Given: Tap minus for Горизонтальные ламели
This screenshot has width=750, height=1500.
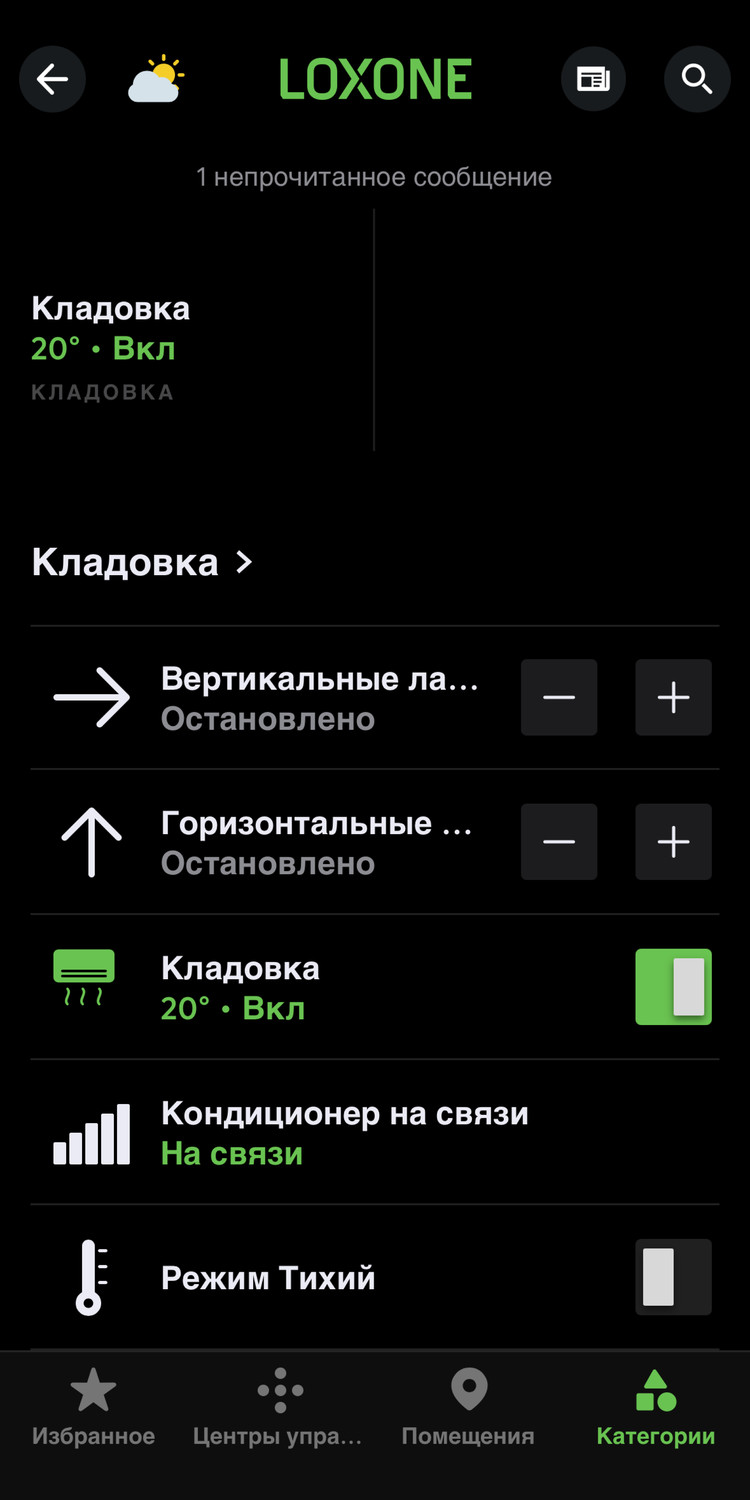Looking at the screenshot, I should (x=558, y=842).
